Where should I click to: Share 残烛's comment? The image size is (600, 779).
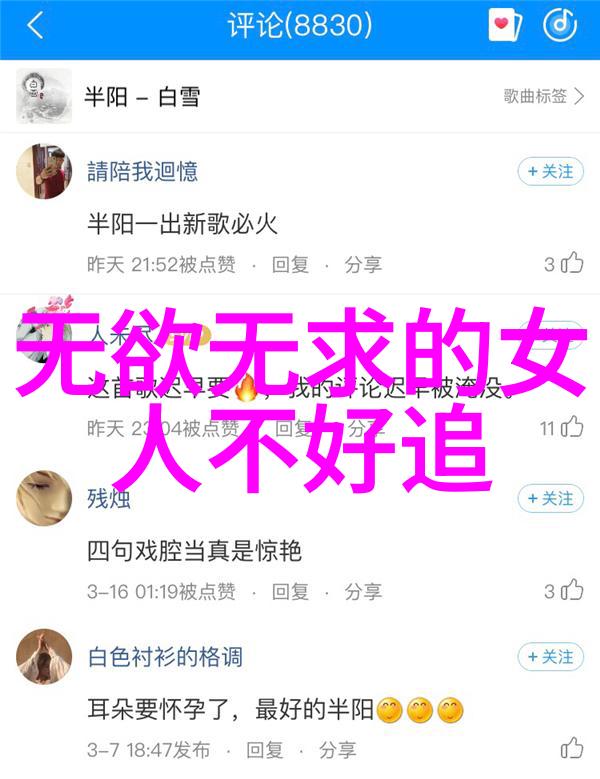363,591
